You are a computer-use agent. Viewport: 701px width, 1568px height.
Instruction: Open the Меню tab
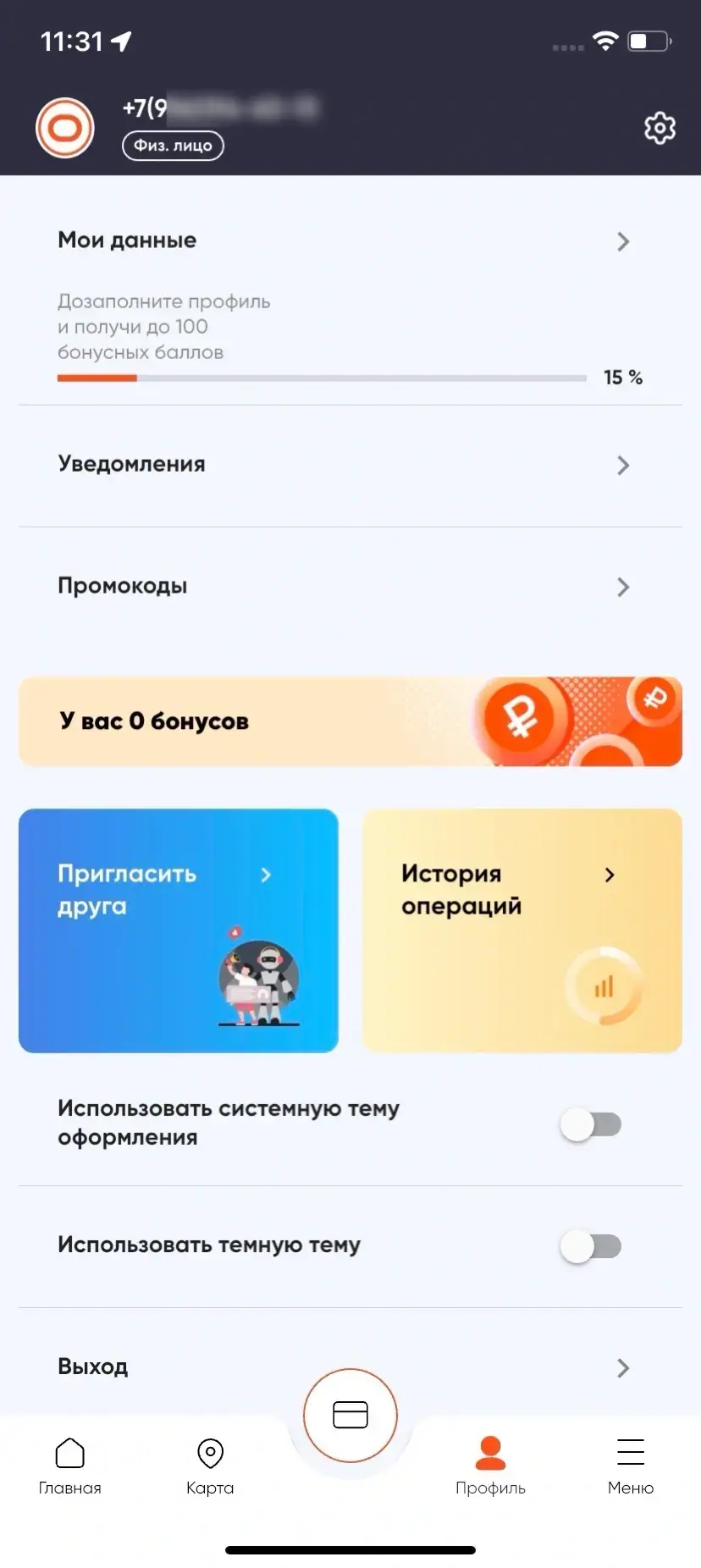(631, 1466)
